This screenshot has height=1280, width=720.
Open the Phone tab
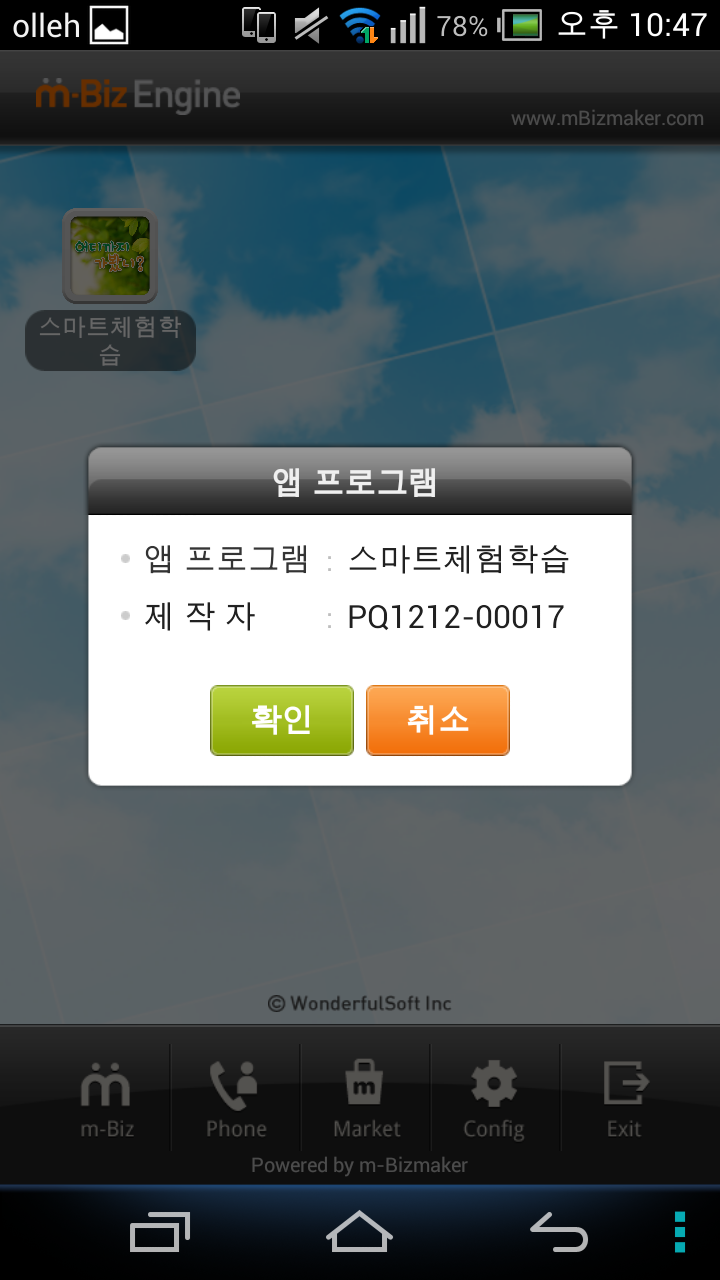pos(236,1098)
